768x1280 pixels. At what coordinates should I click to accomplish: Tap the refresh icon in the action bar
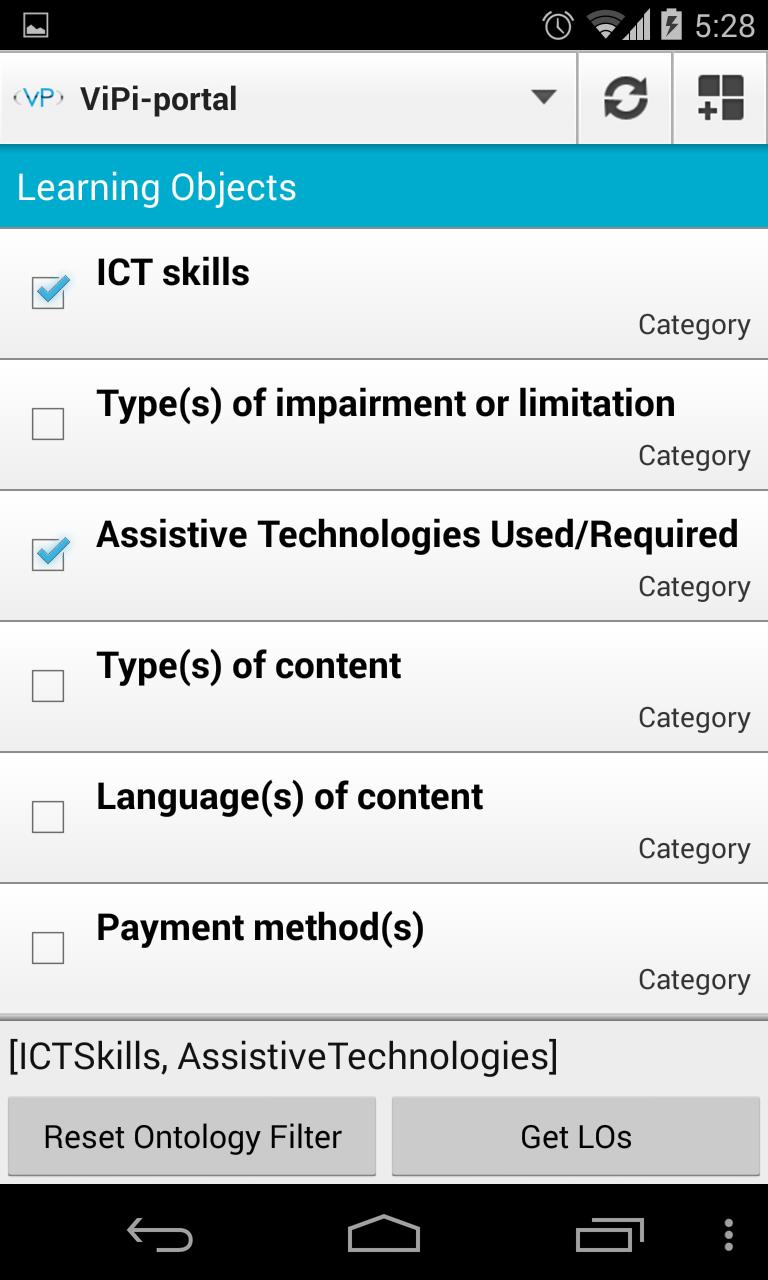pyautogui.click(x=624, y=98)
